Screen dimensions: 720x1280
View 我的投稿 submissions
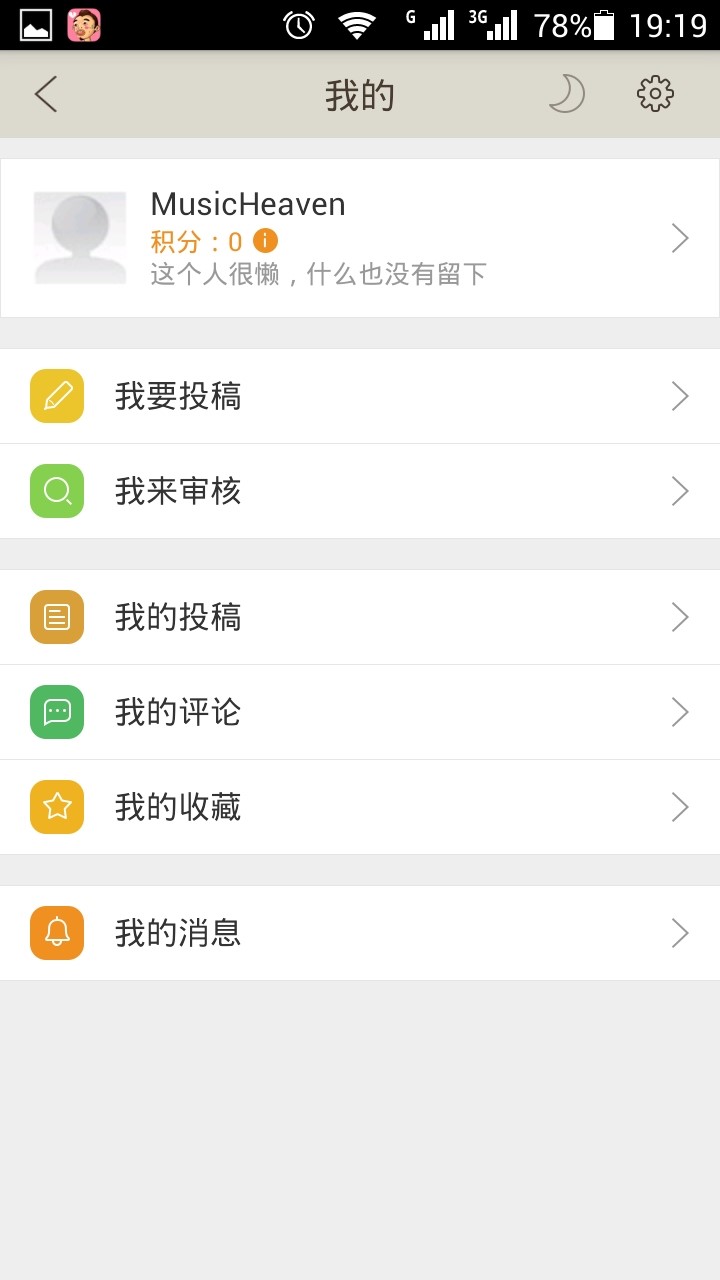[x=360, y=617]
